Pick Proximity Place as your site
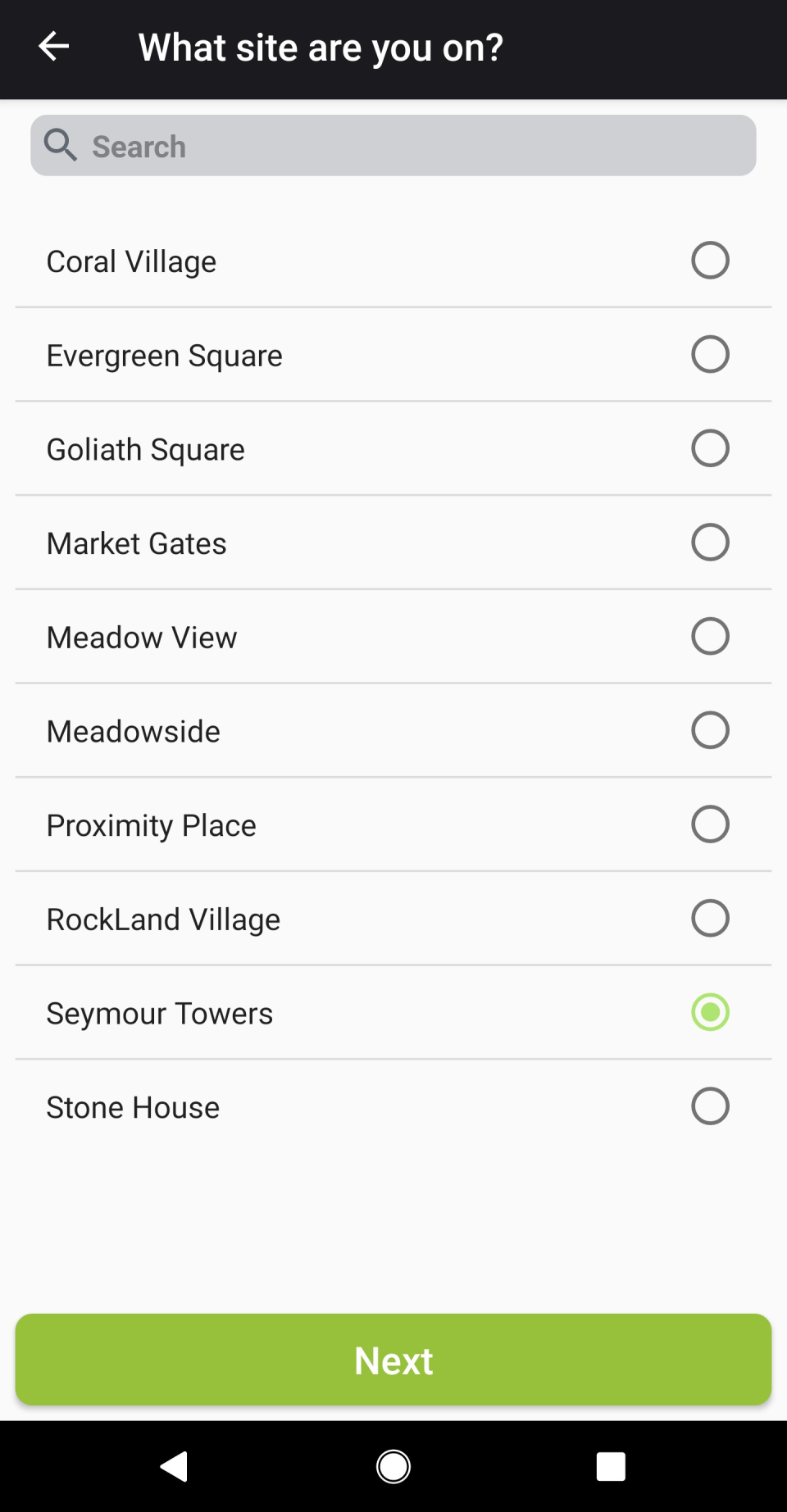The height and width of the screenshot is (1512, 787). [x=710, y=824]
